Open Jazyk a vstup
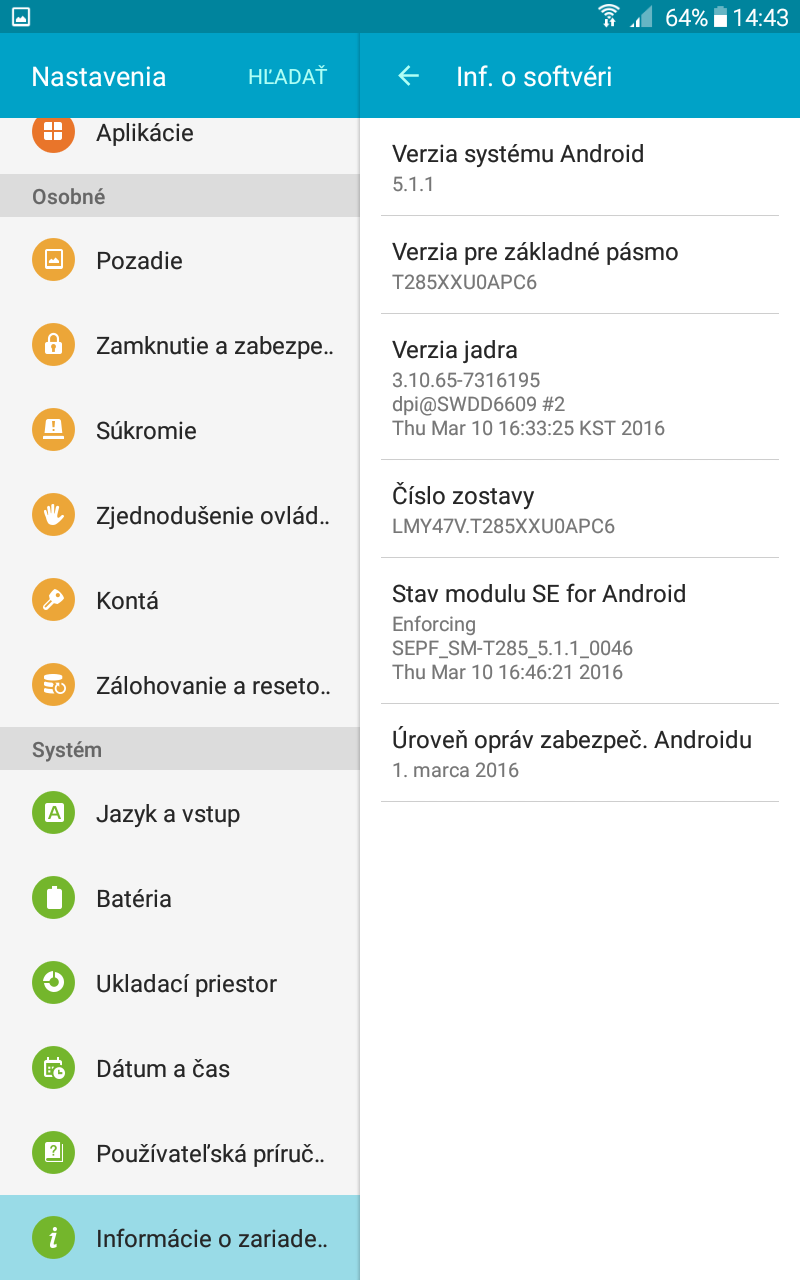This screenshot has height=1280, width=800. point(179,813)
